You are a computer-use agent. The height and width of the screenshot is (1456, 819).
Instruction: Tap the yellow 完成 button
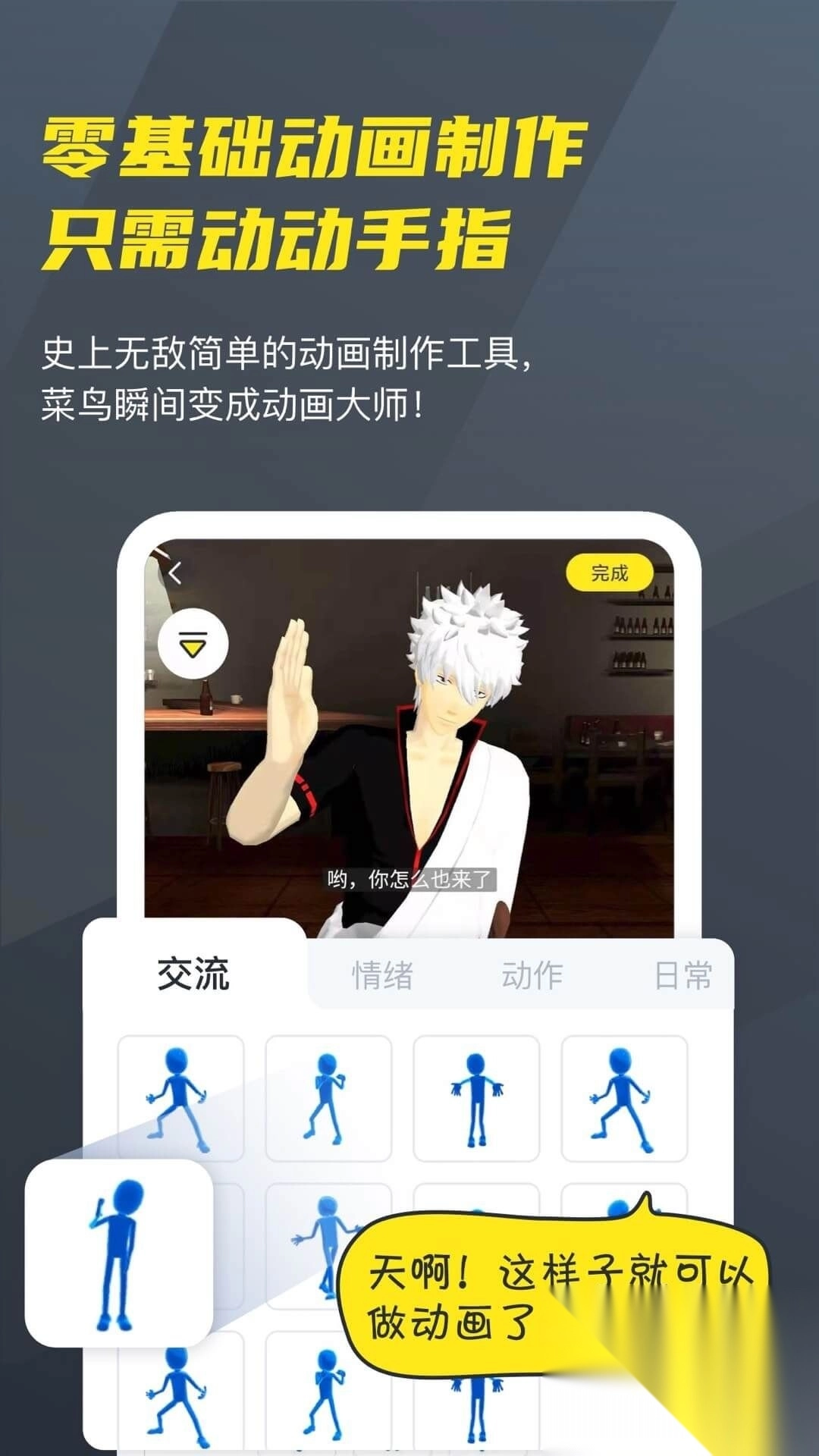[x=610, y=574]
